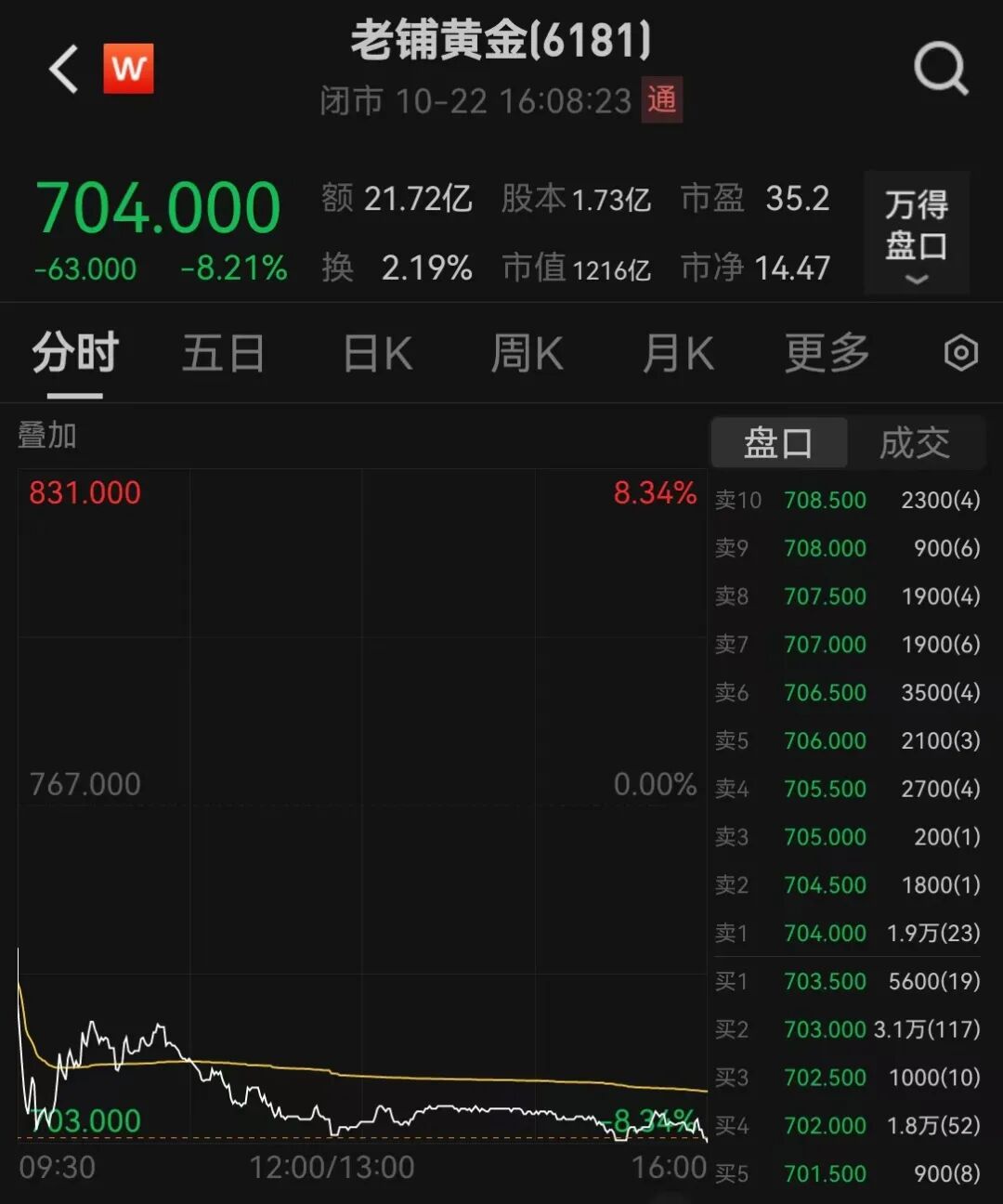This screenshot has height=1204, width=1003.
Task: Select the 盘口 order book tab
Action: pyautogui.click(x=778, y=443)
